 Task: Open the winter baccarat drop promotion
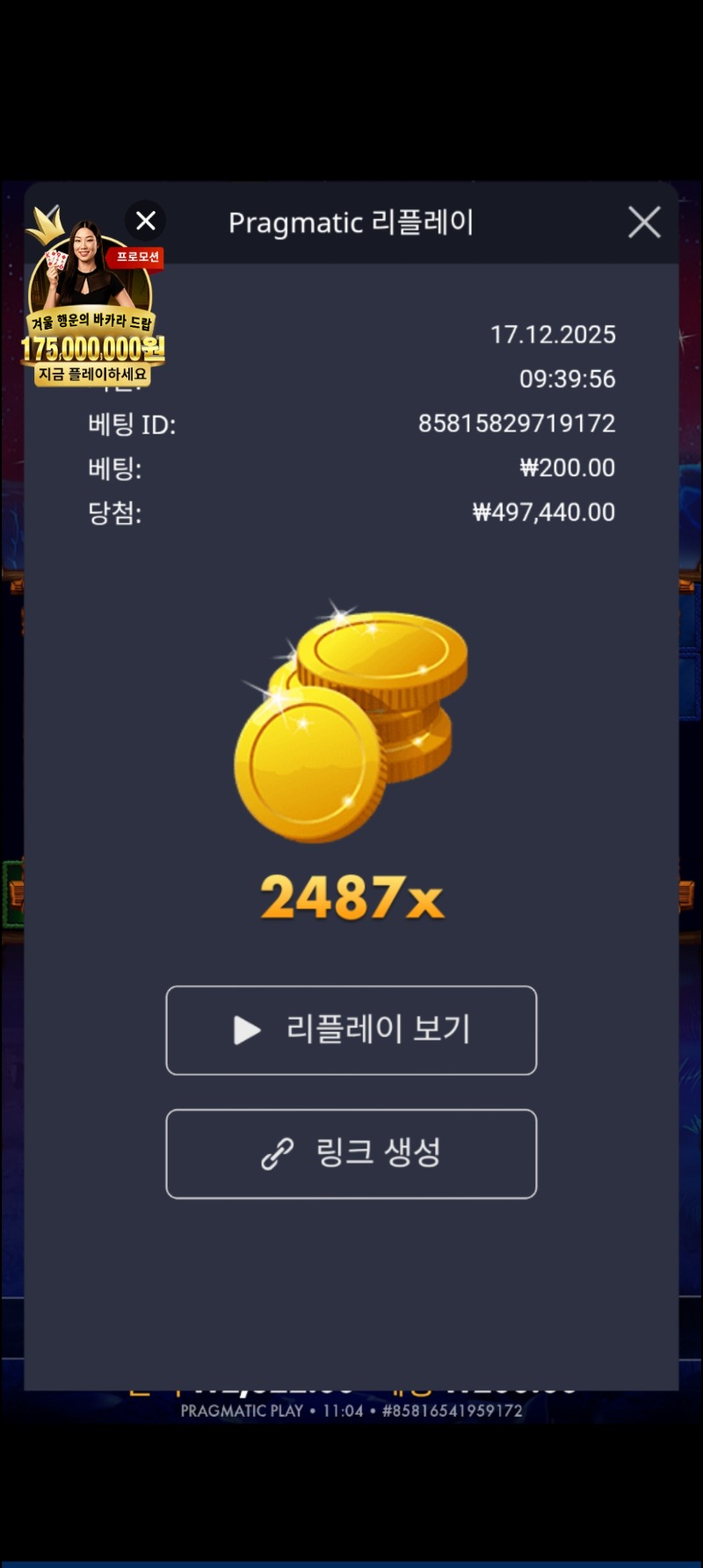(x=91, y=316)
